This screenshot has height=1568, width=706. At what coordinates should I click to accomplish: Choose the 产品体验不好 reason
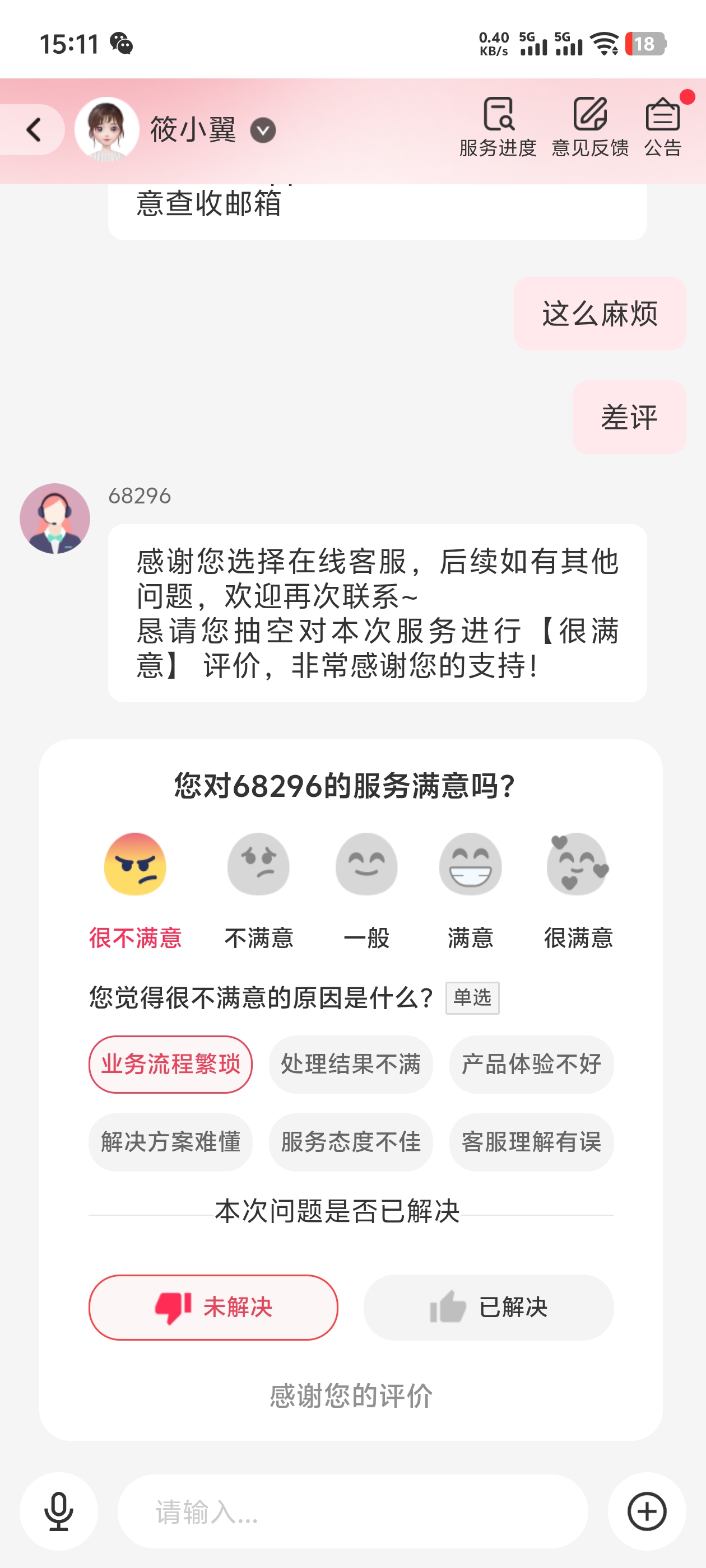click(531, 1064)
